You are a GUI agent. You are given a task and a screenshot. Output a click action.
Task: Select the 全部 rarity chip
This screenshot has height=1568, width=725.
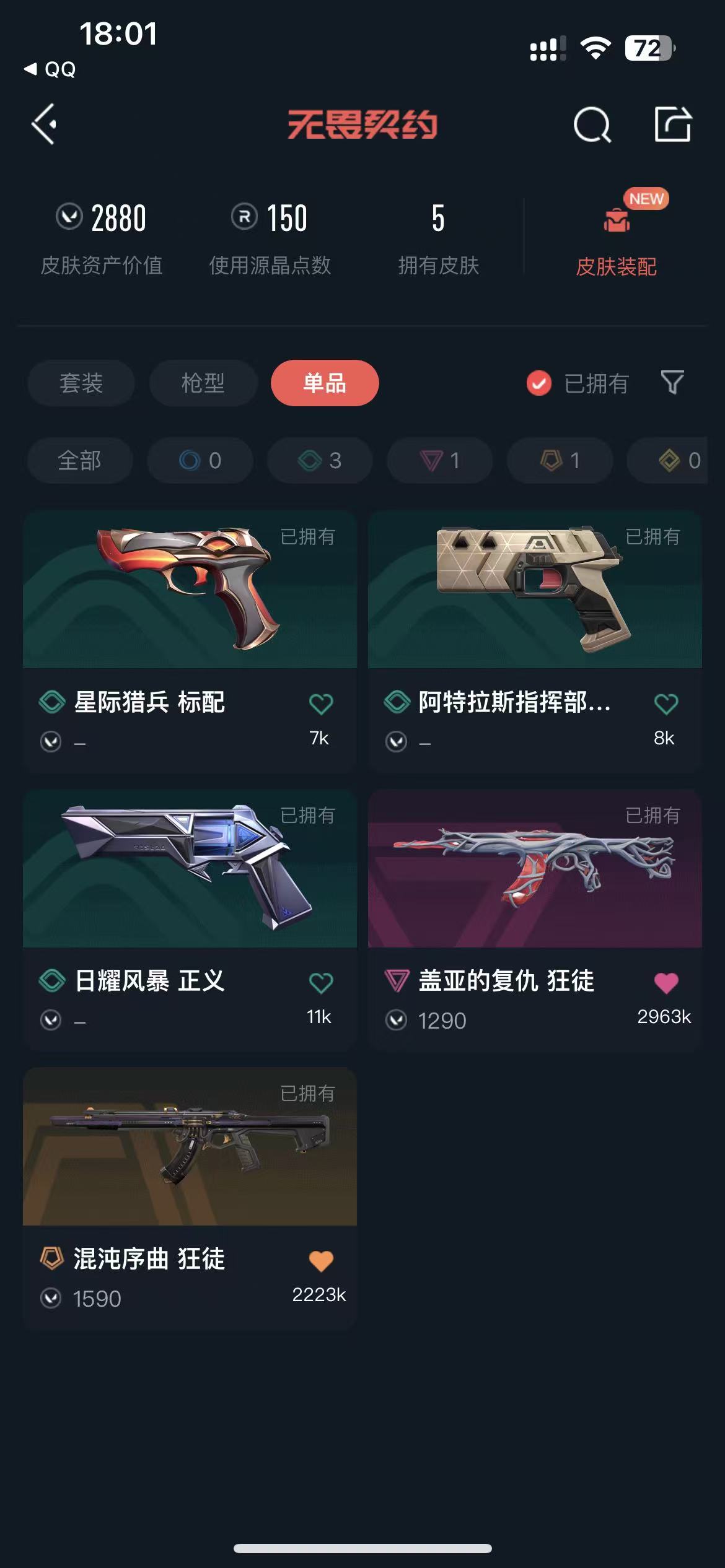click(x=80, y=460)
